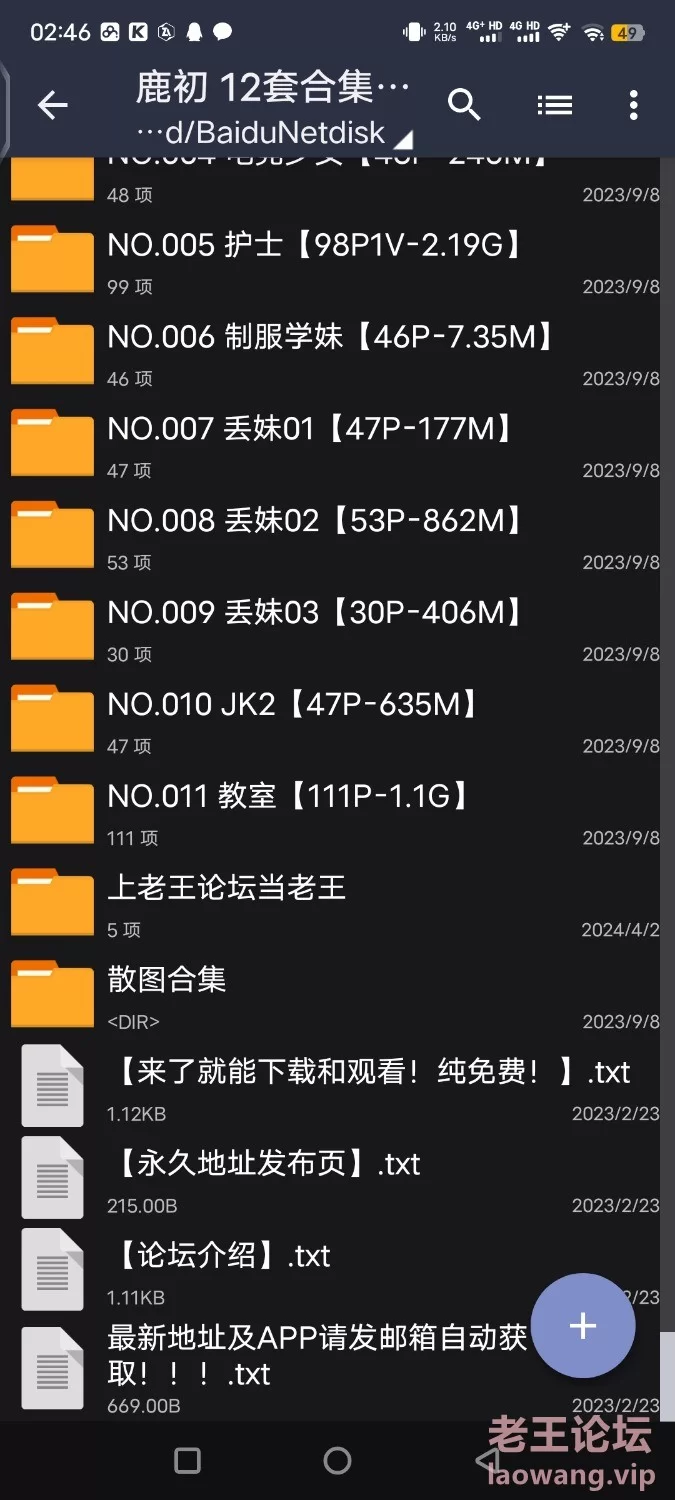Screen dimensions: 675x1500
Task: Open the 永久地址发布页 text file
Action: click(337, 1180)
